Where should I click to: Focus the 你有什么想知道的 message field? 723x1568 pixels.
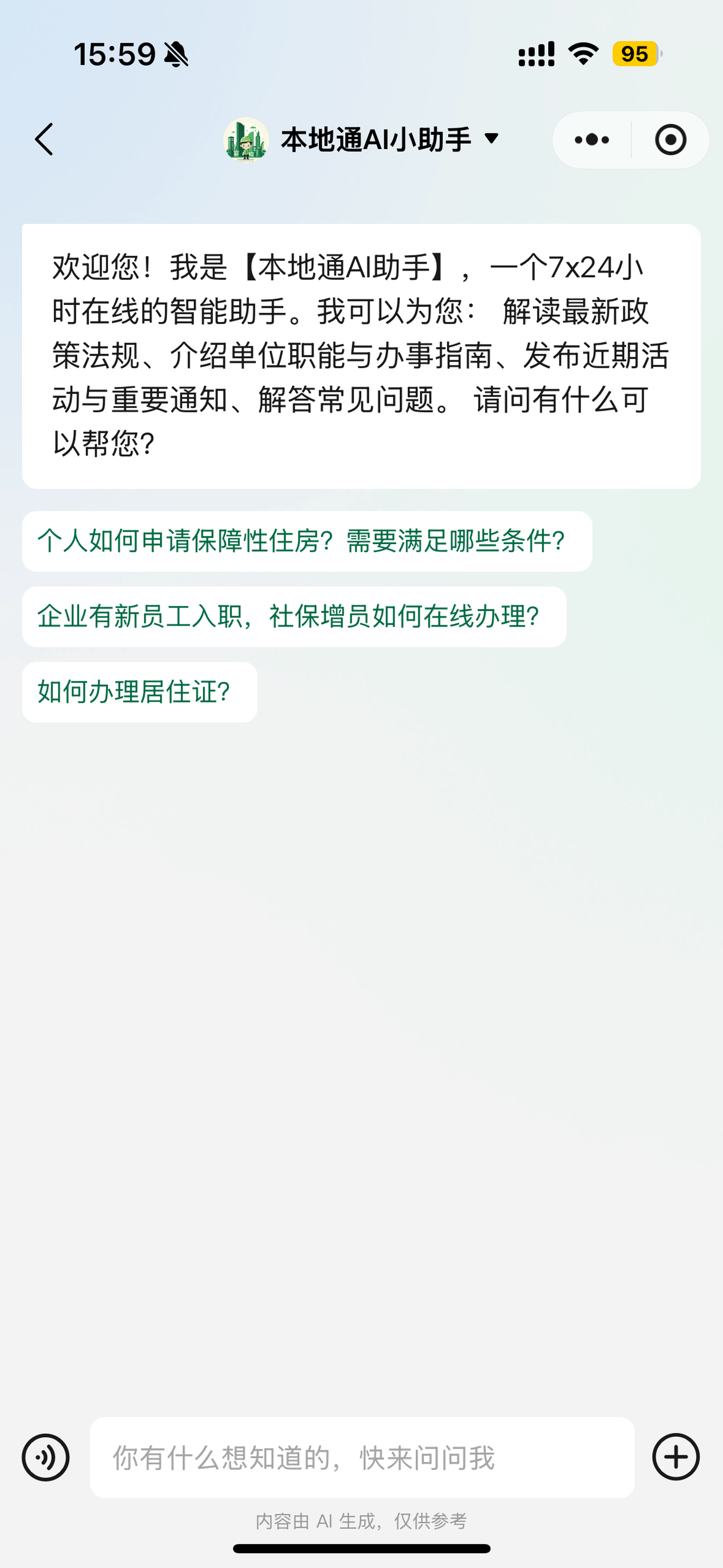pyautogui.click(x=361, y=1457)
